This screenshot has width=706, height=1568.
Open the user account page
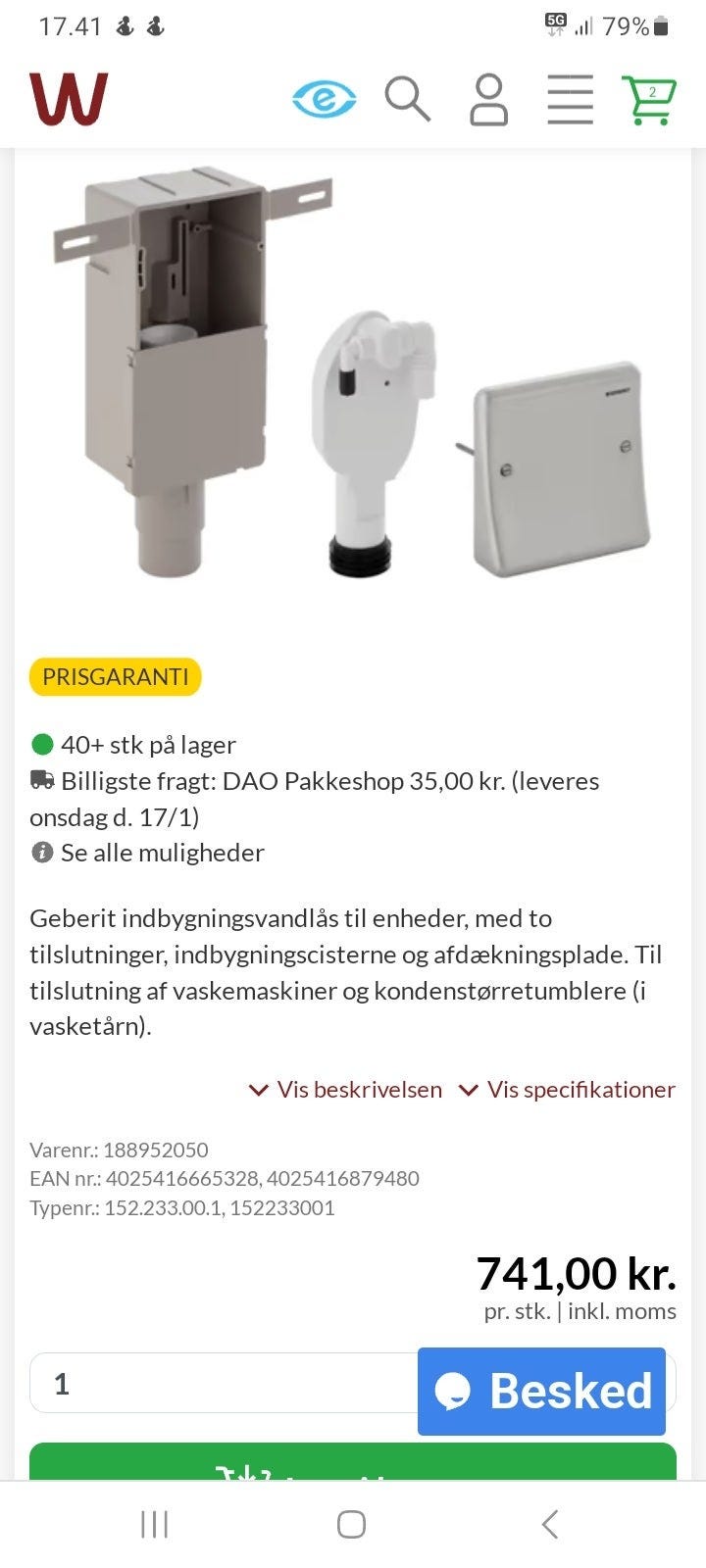[x=488, y=98]
